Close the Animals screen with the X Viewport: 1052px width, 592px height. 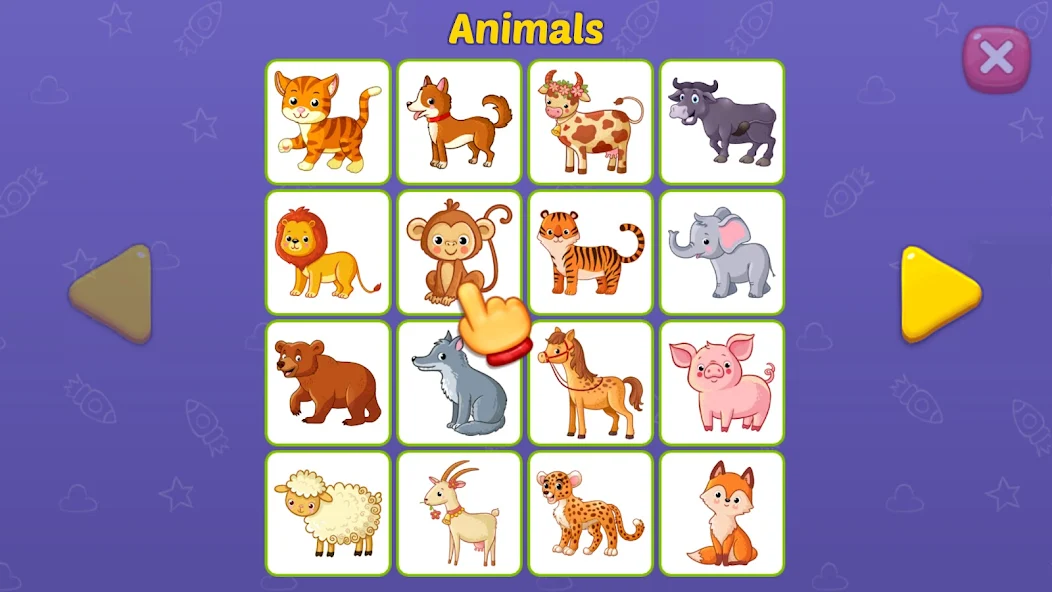click(x=995, y=59)
